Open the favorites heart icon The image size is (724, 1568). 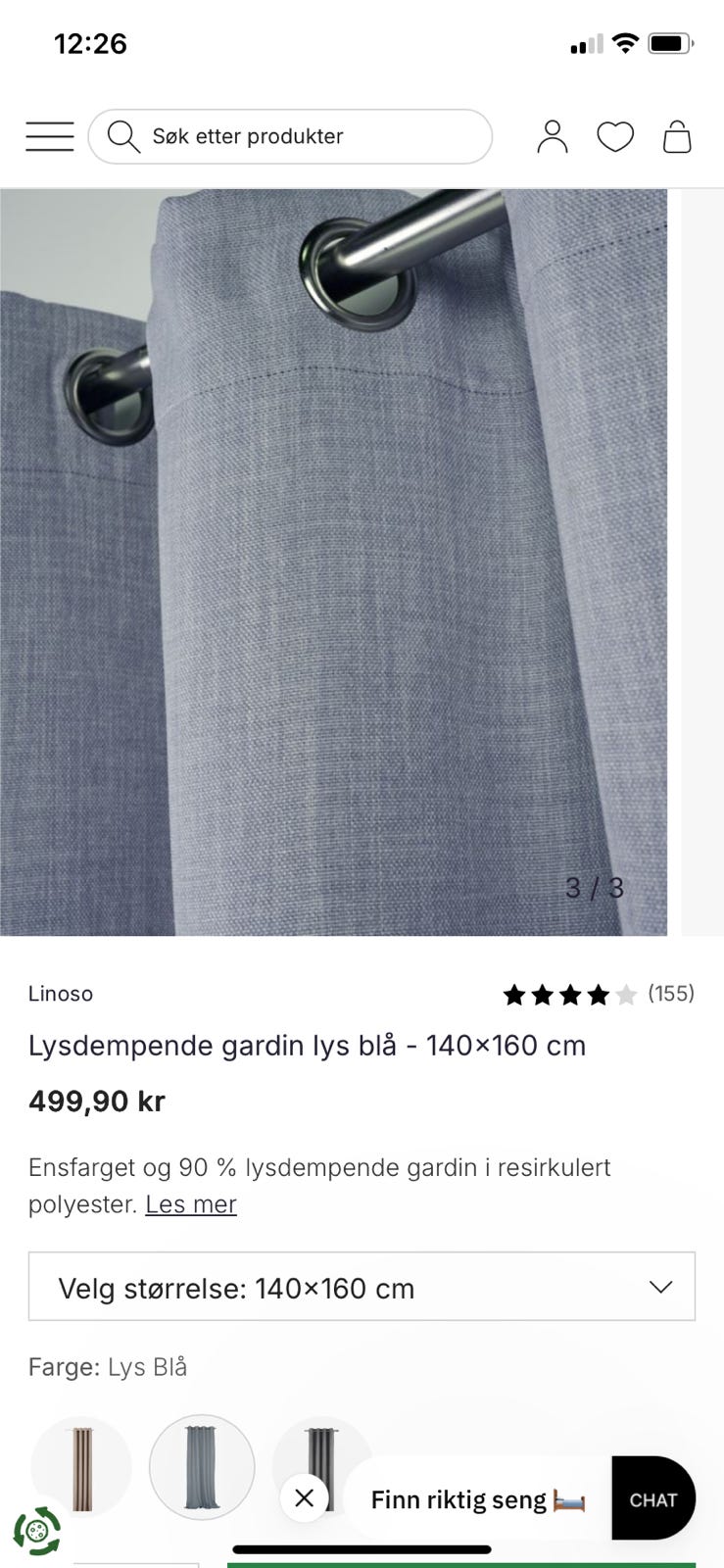pyautogui.click(x=615, y=137)
